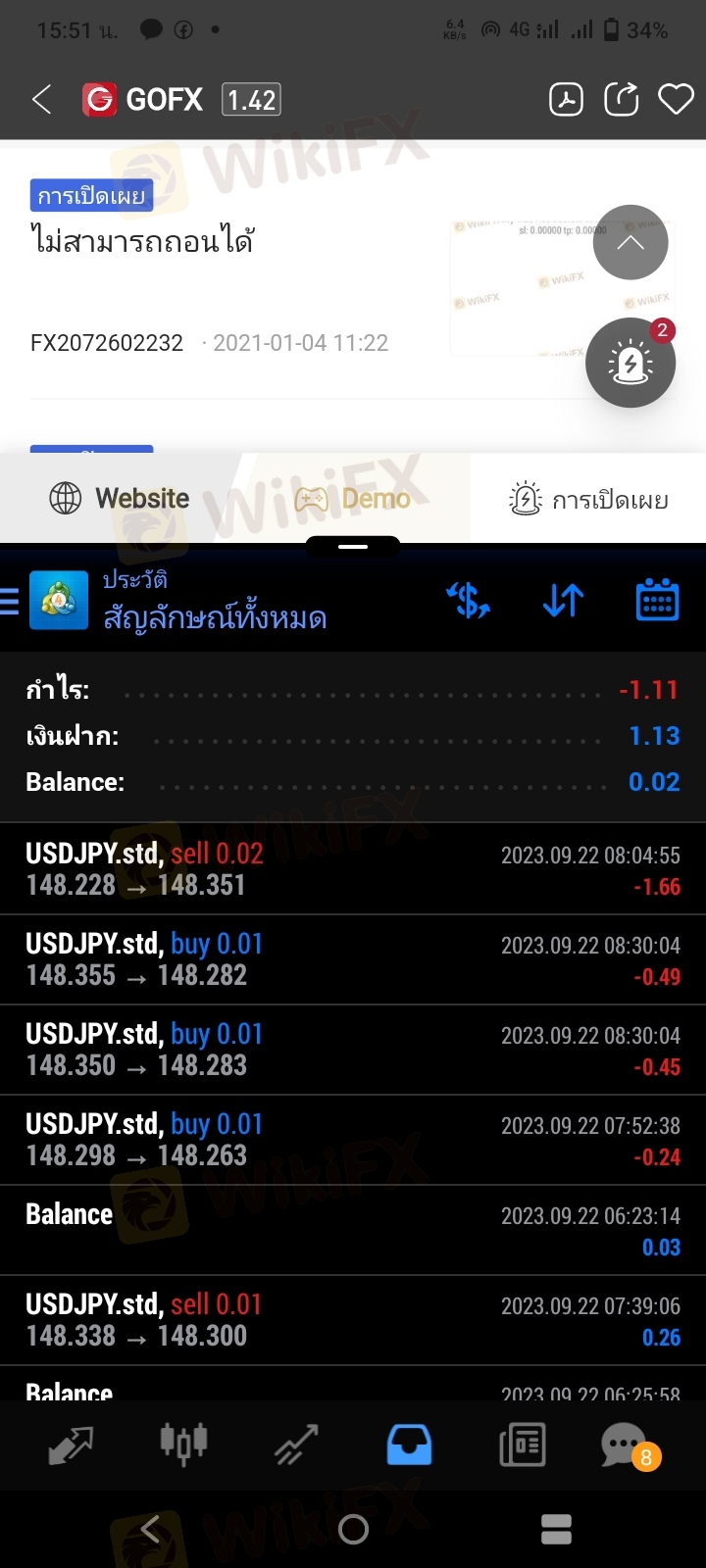Screen dimensions: 706x1568
Task: Open the MetaTrader side menu
Action: 9,600
